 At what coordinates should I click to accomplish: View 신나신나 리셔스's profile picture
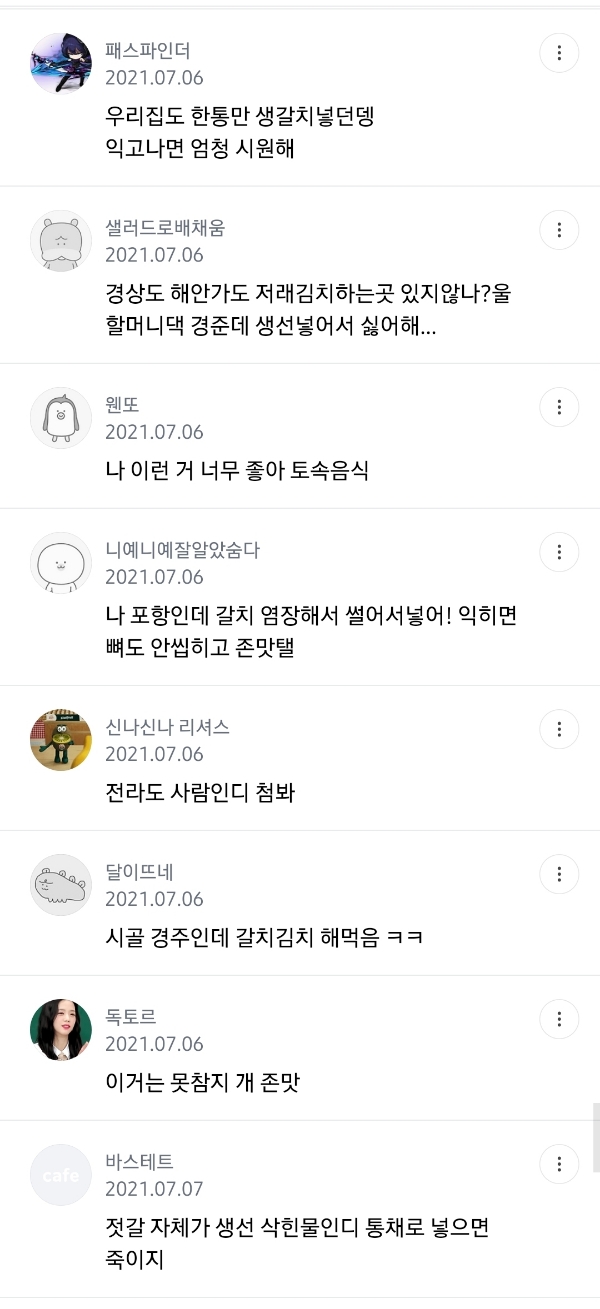click(x=61, y=740)
